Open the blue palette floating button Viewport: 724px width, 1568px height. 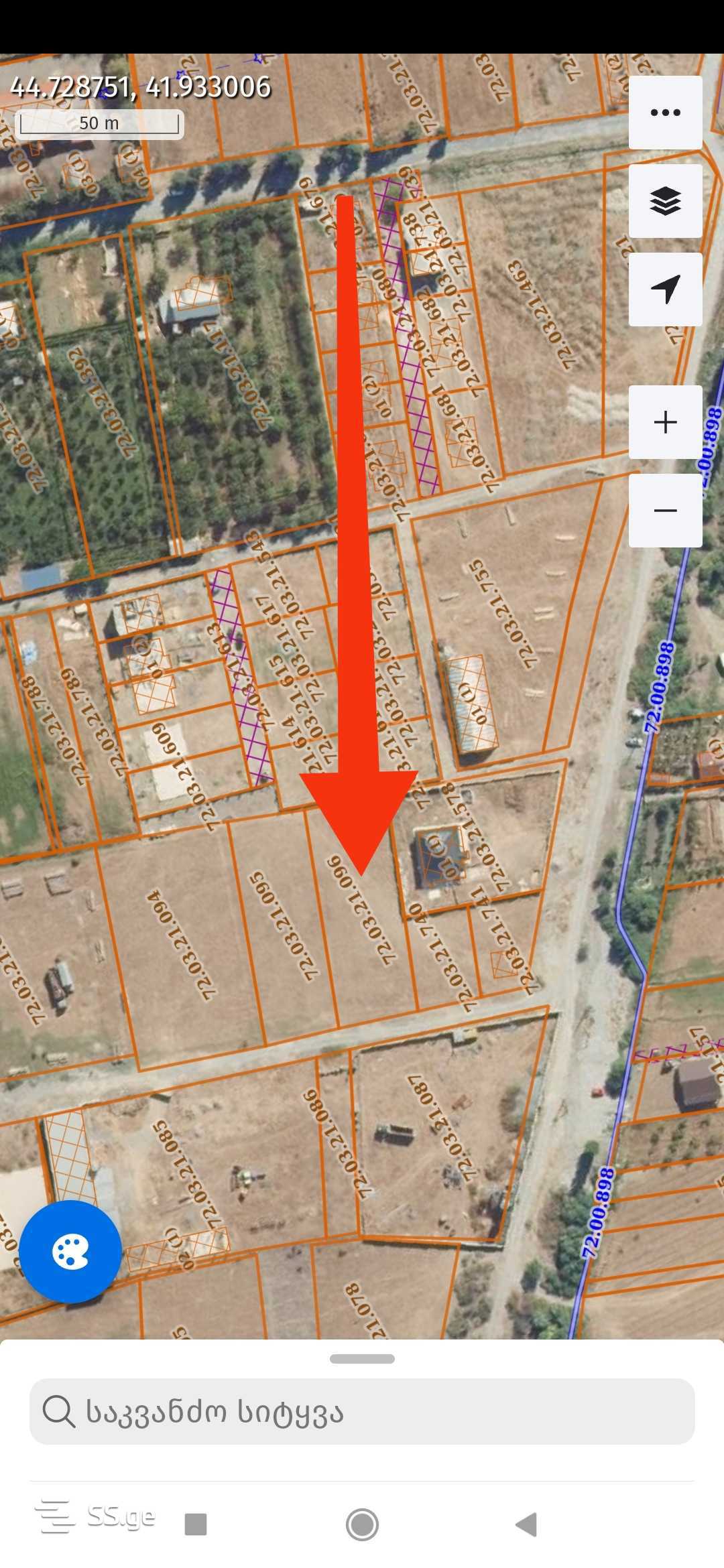coord(70,1252)
